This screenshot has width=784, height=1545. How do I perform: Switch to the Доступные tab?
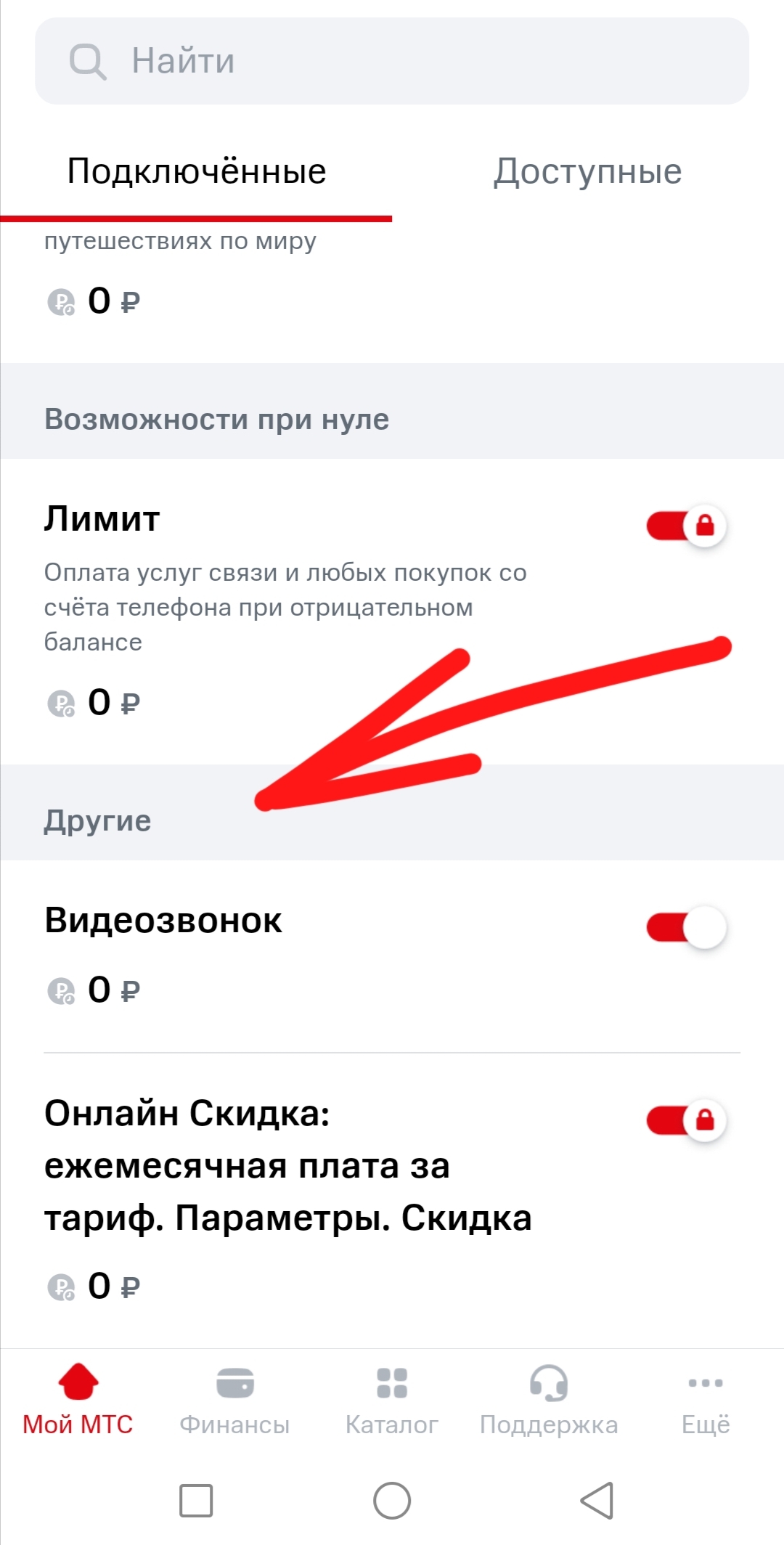point(587,172)
